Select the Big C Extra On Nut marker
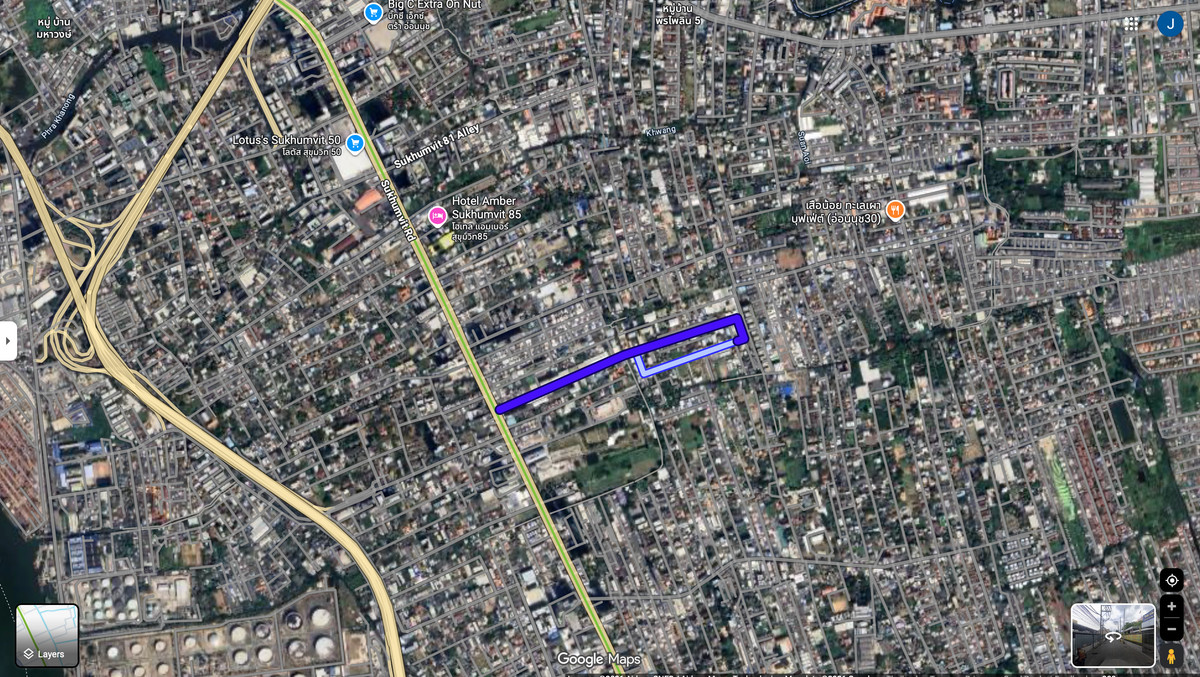 [x=374, y=13]
